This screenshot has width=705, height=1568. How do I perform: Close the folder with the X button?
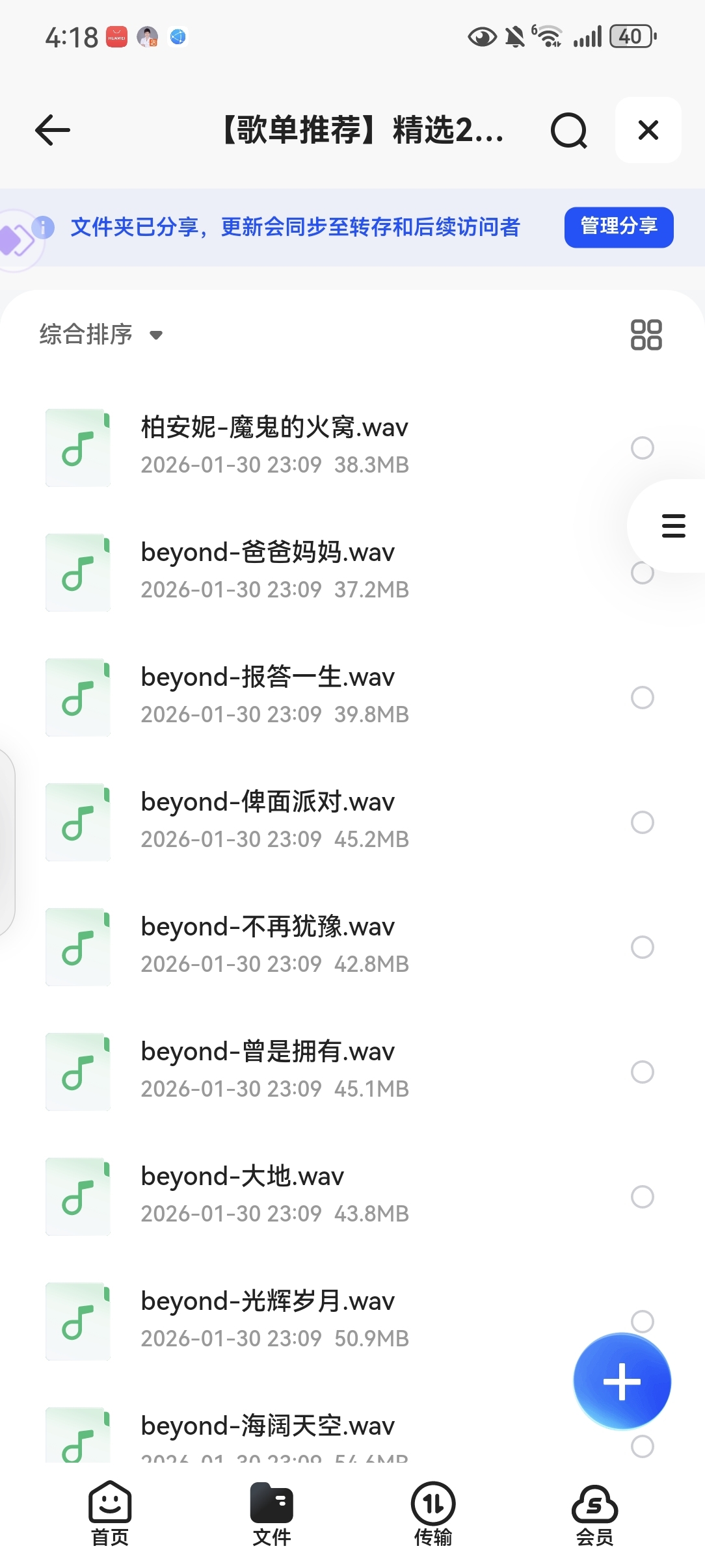coord(648,130)
